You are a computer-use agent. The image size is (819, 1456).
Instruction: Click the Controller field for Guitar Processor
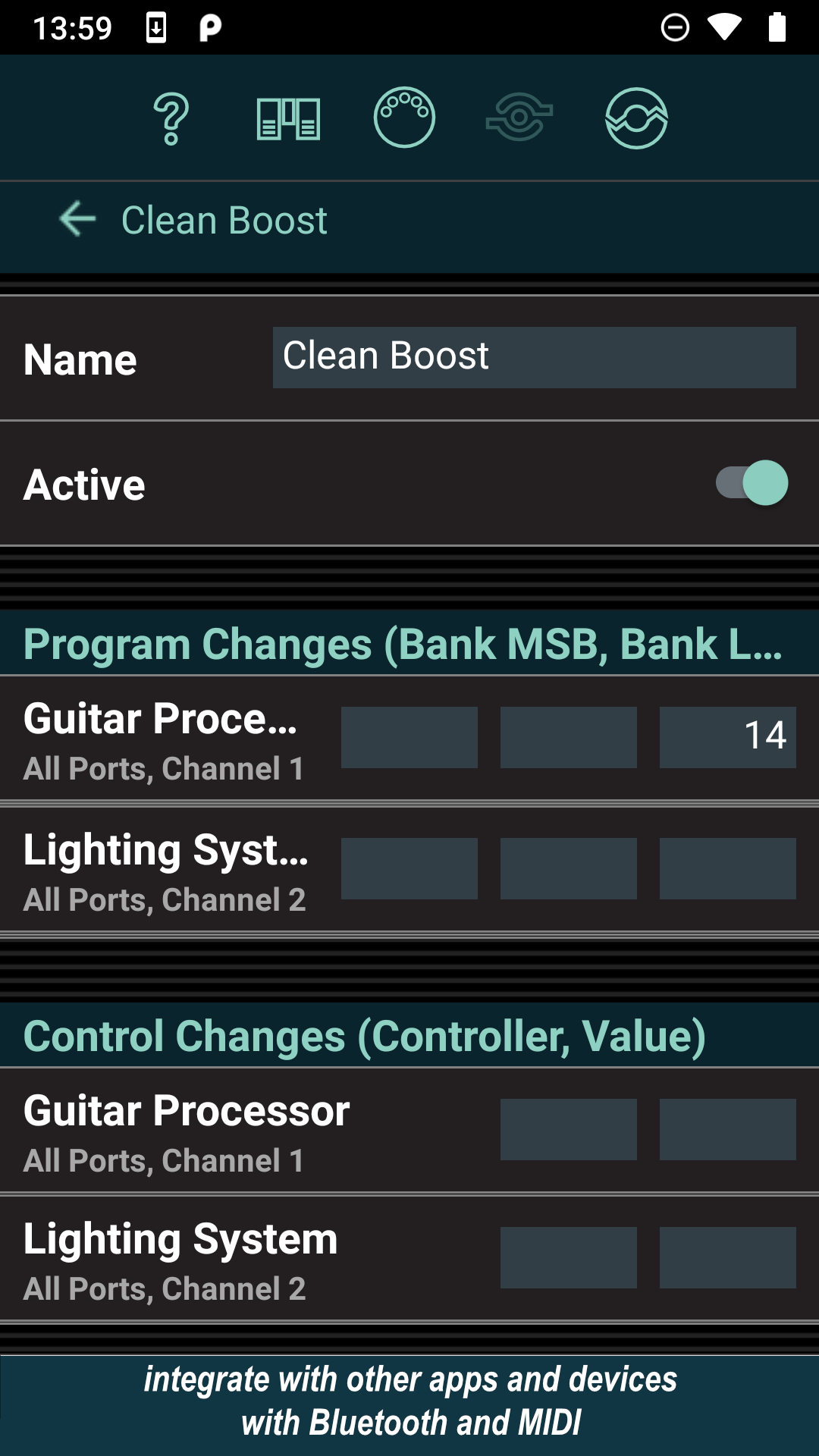(x=568, y=1131)
